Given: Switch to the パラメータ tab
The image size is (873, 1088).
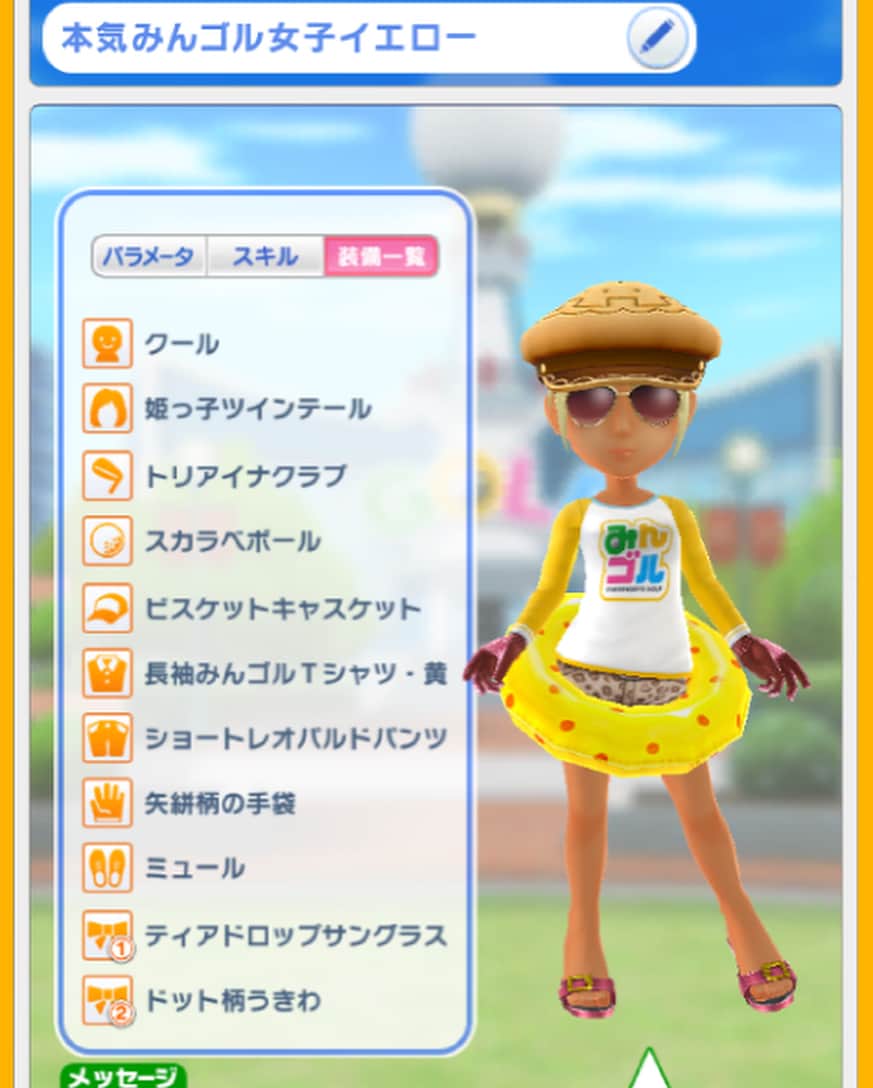Looking at the screenshot, I should pyautogui.click(x=149, y=256).
